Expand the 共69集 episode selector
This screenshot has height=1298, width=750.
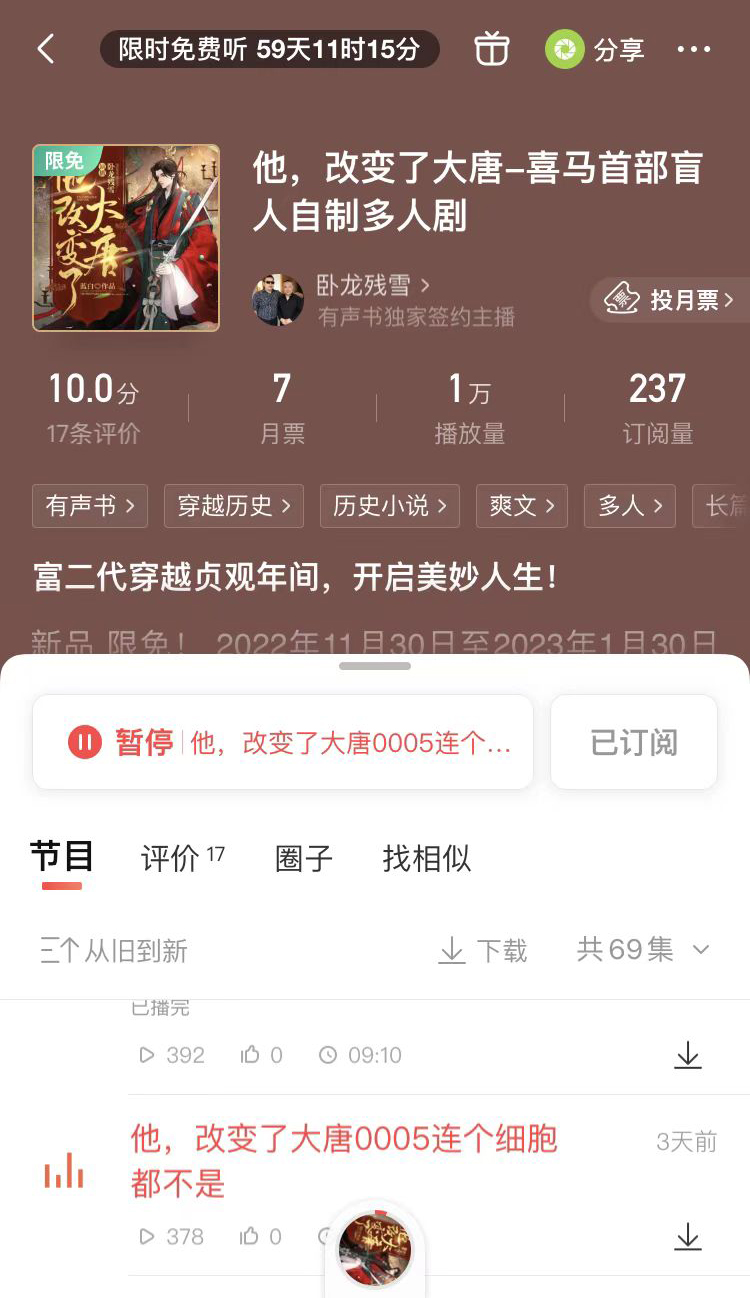pos(643,949)
